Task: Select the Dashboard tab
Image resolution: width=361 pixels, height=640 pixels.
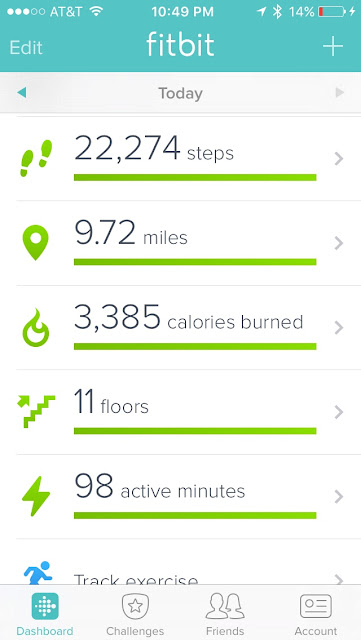Action: tap(45, 613)
